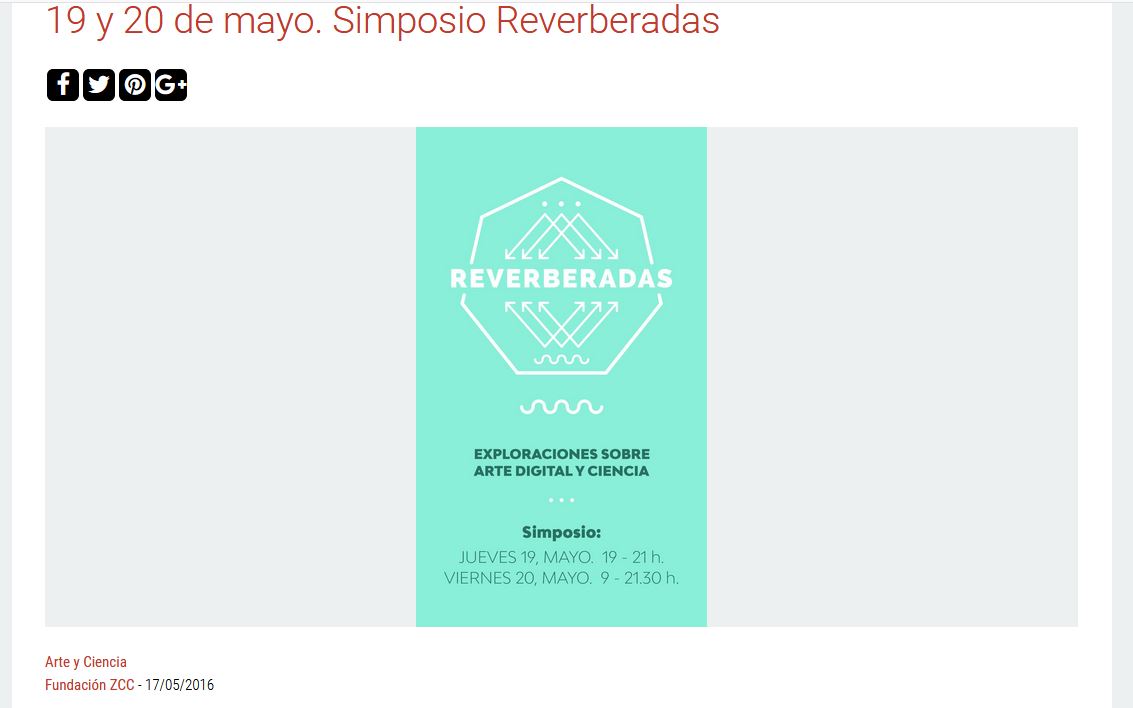The image size is (1133, 708).
Task: Open the Arte y Ciencia category
Action: [x=86, y=662]
